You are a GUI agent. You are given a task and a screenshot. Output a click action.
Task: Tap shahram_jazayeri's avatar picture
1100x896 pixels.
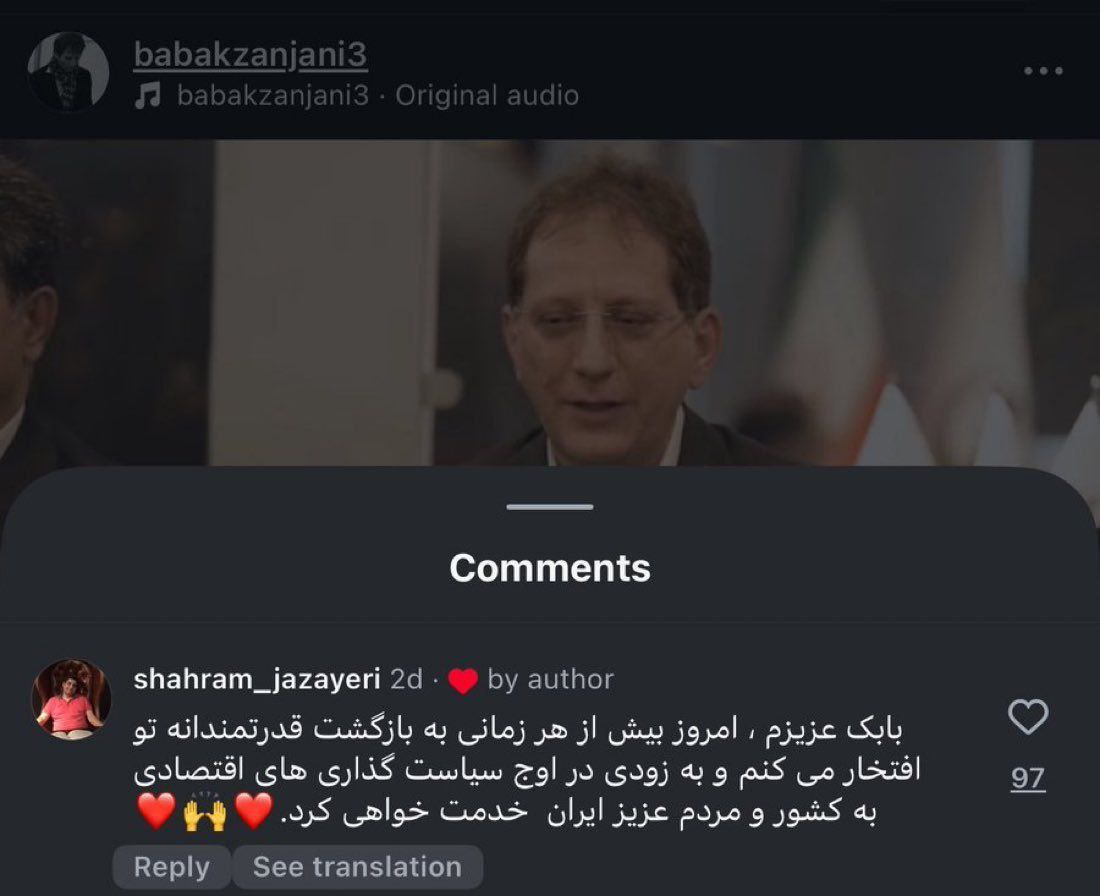(x=71, y=699)
